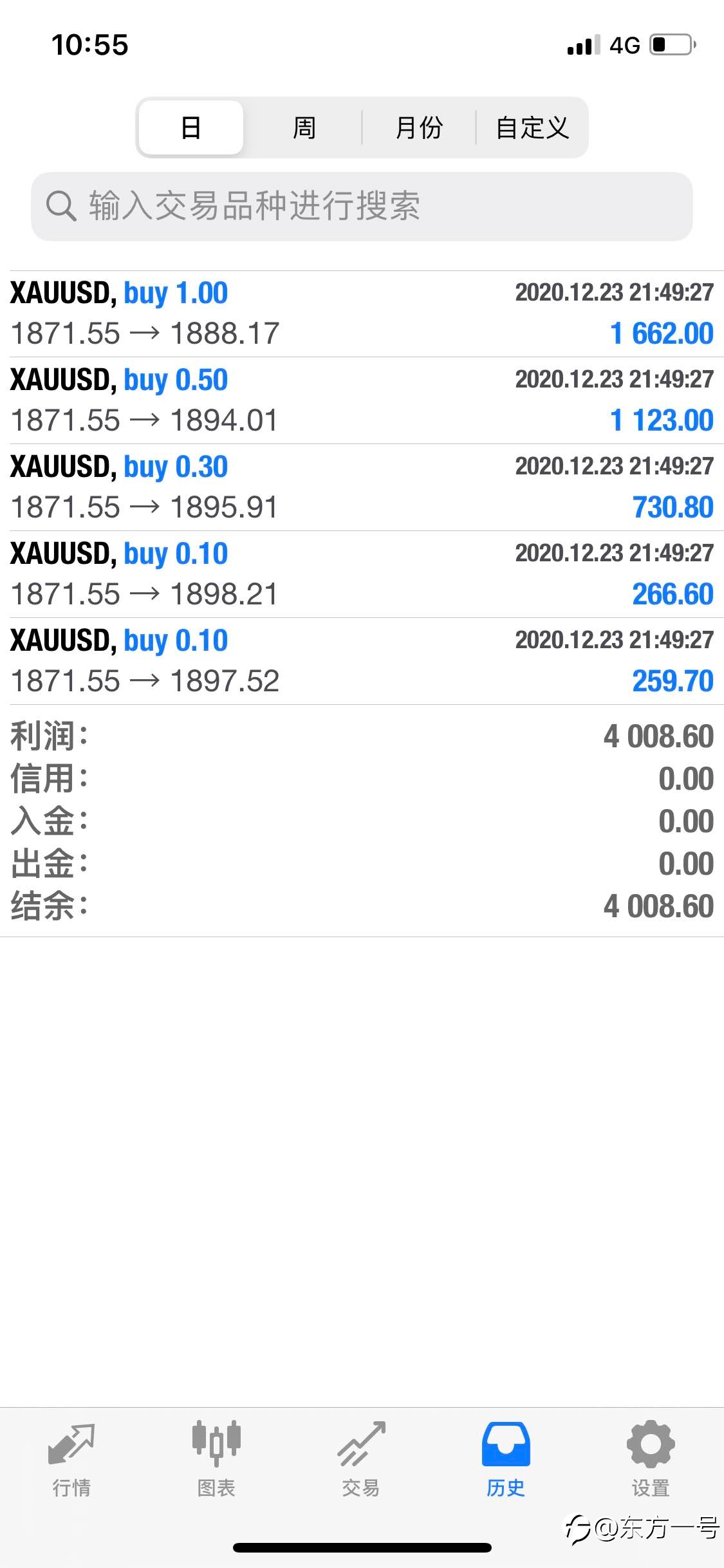The width and height of the screenshot is (724, 1568).
Task: Go to the 行情 quotes tab
Action: point(71,1459)
